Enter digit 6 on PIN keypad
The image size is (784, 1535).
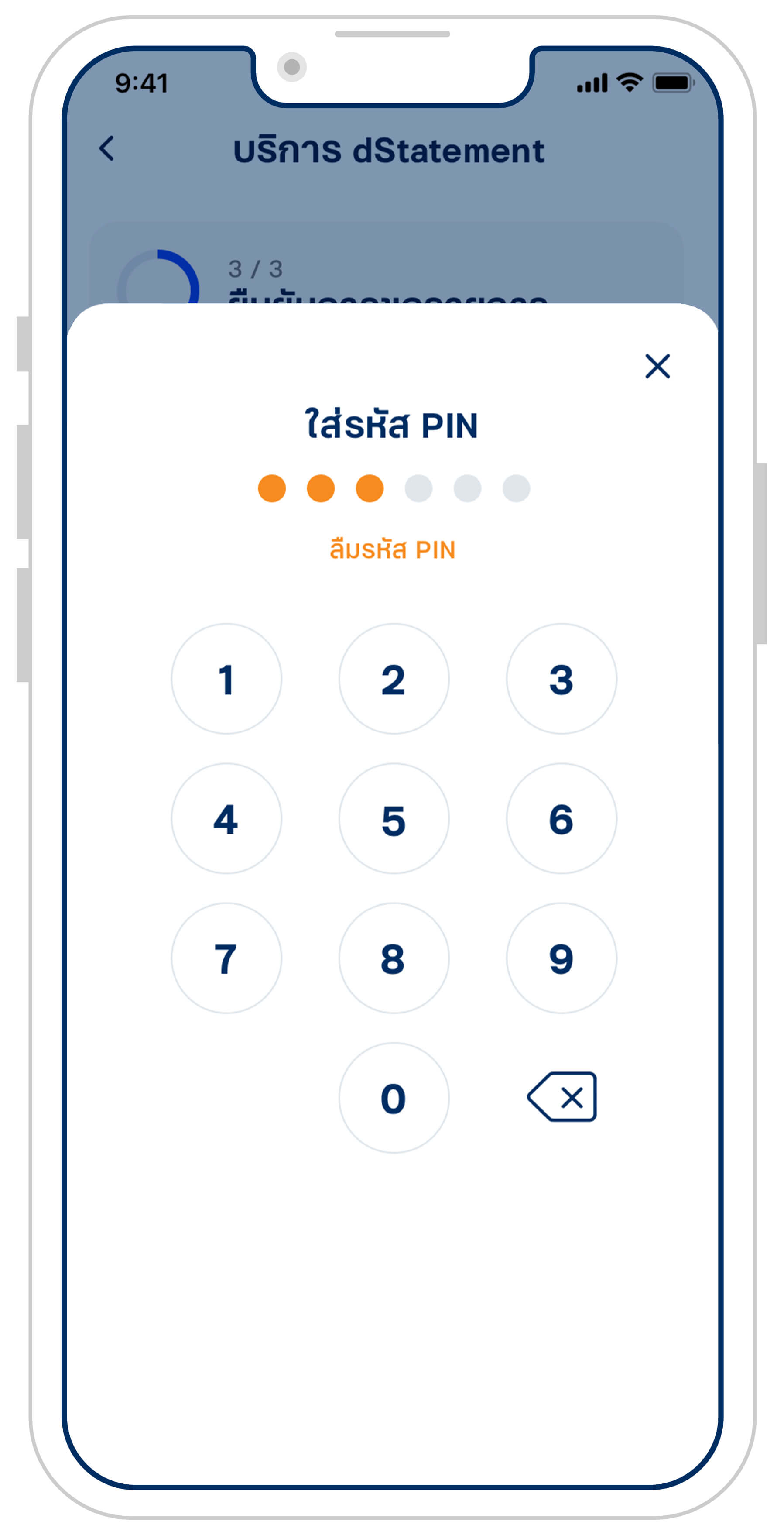pyautogui.click(x=561, y=818)
